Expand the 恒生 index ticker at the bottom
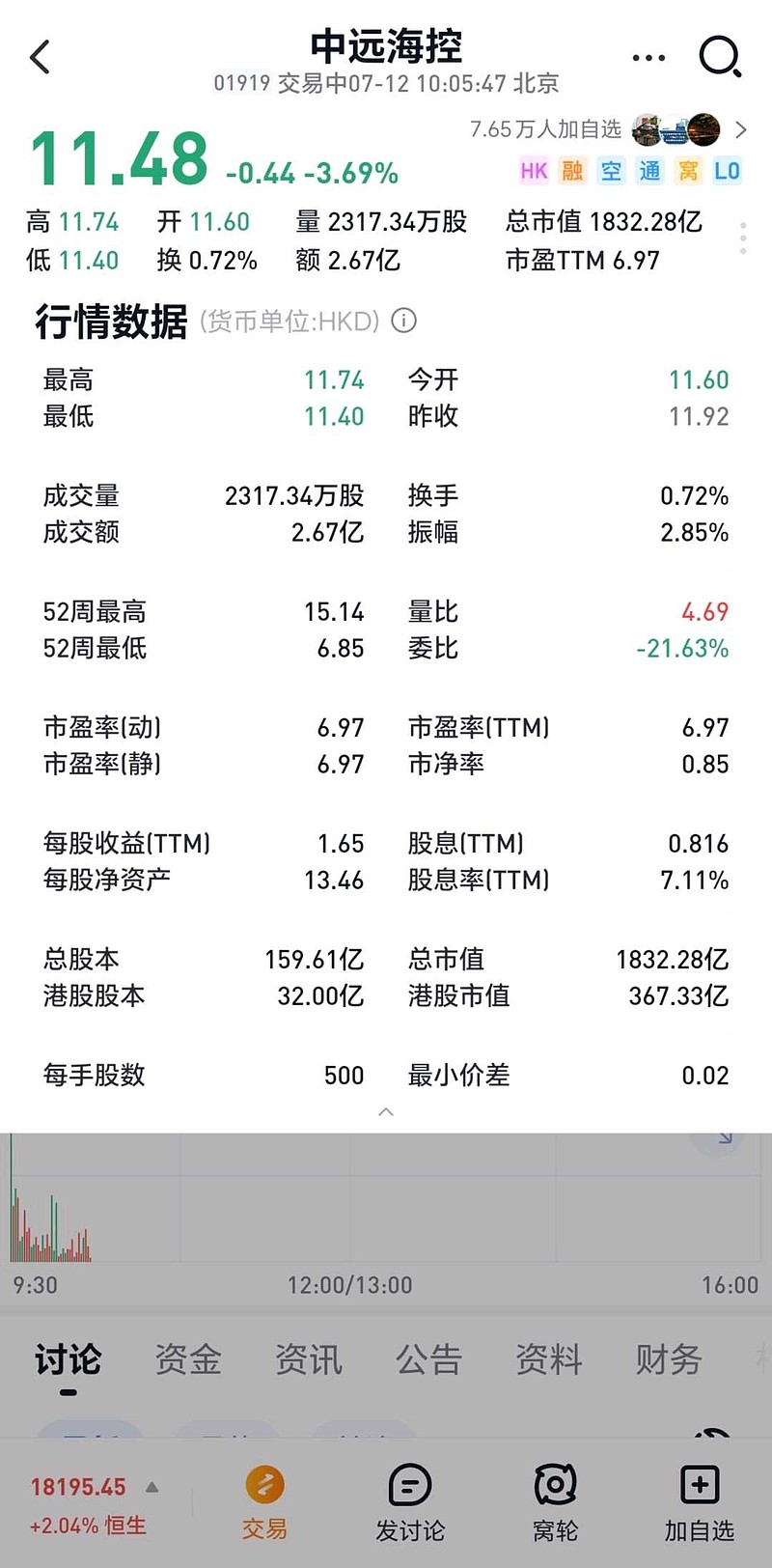 [94, 1505]
